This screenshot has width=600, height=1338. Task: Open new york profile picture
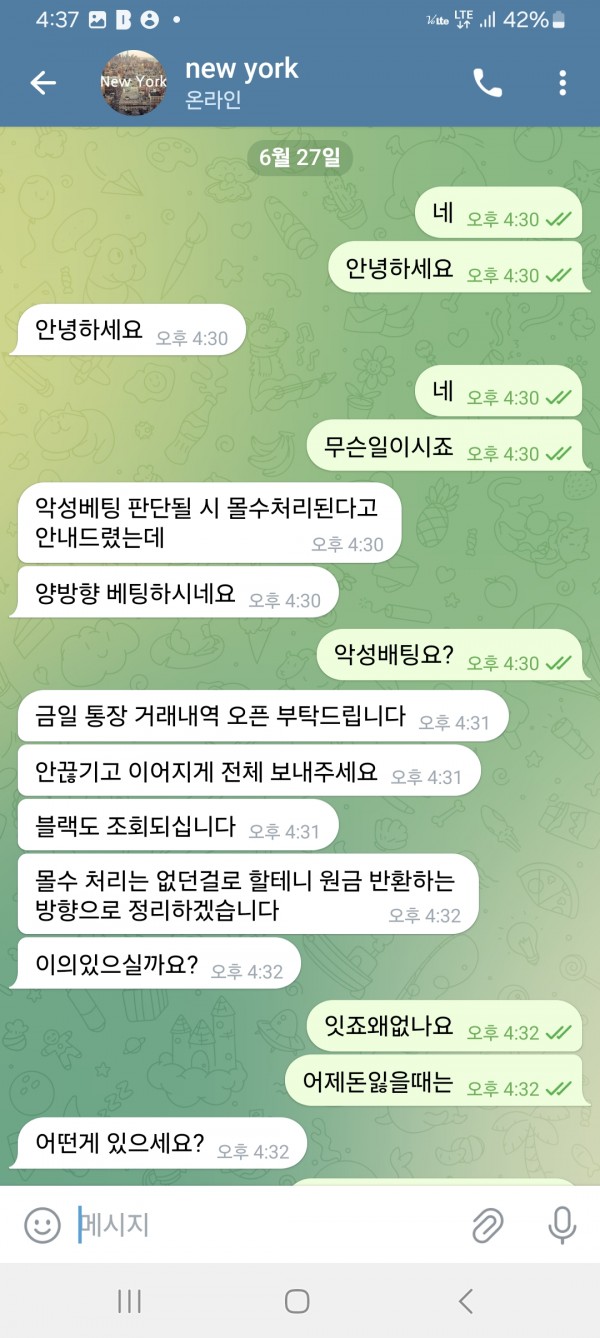132,83
